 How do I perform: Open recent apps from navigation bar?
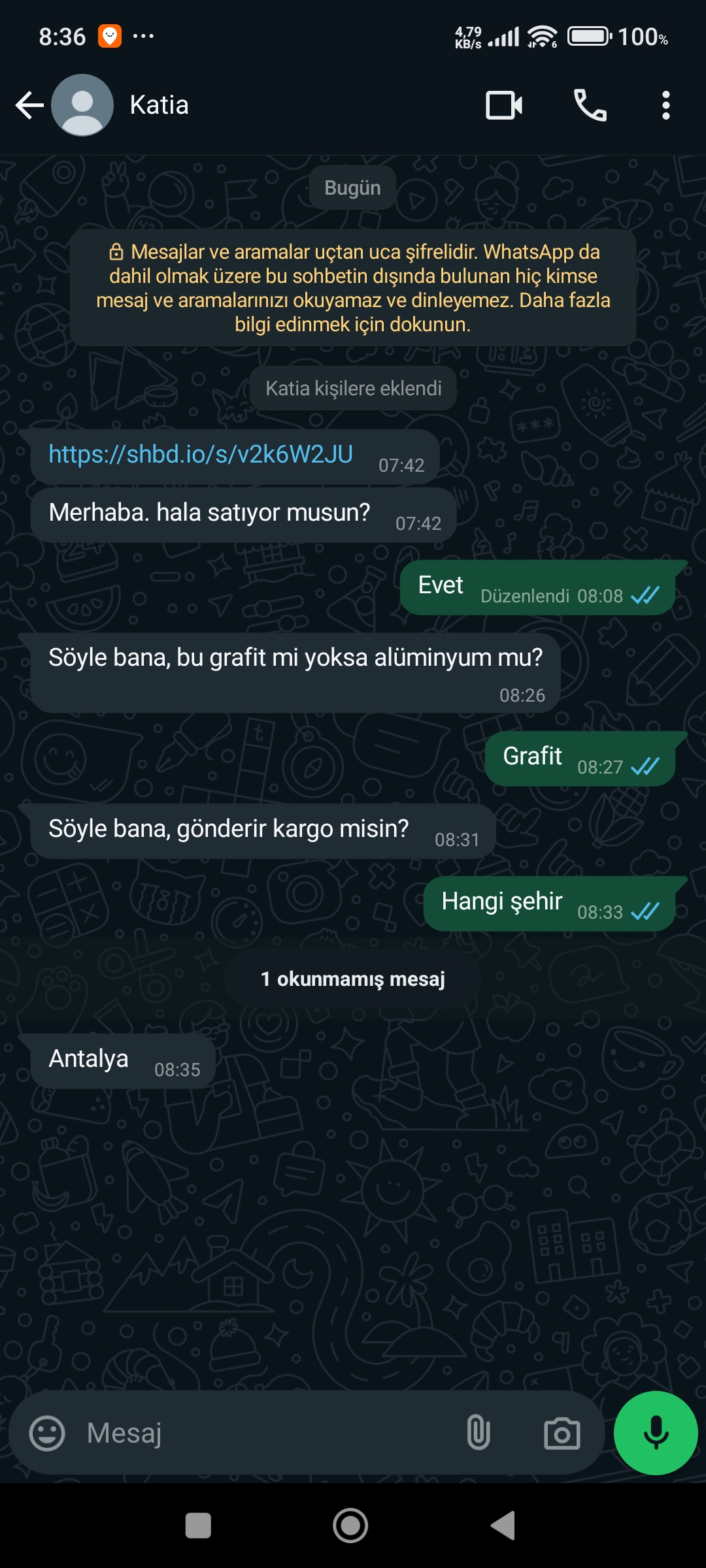(198, 1526)
